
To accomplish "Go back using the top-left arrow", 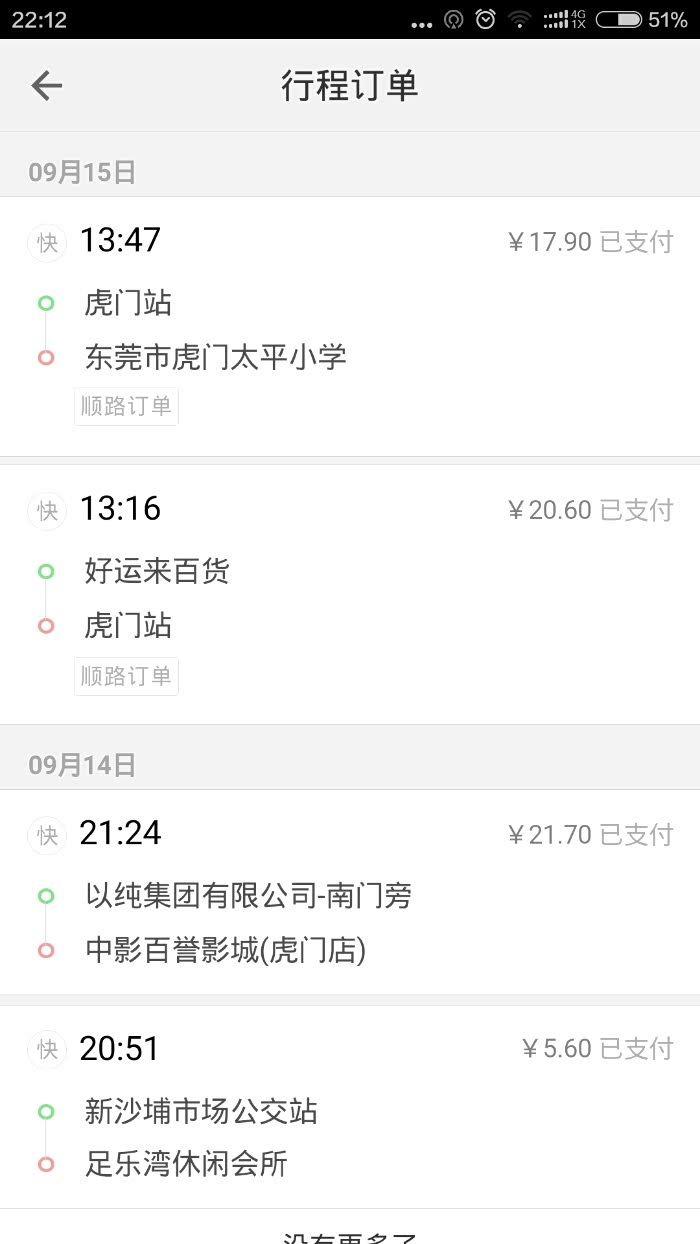I will [x=47, y=86].
